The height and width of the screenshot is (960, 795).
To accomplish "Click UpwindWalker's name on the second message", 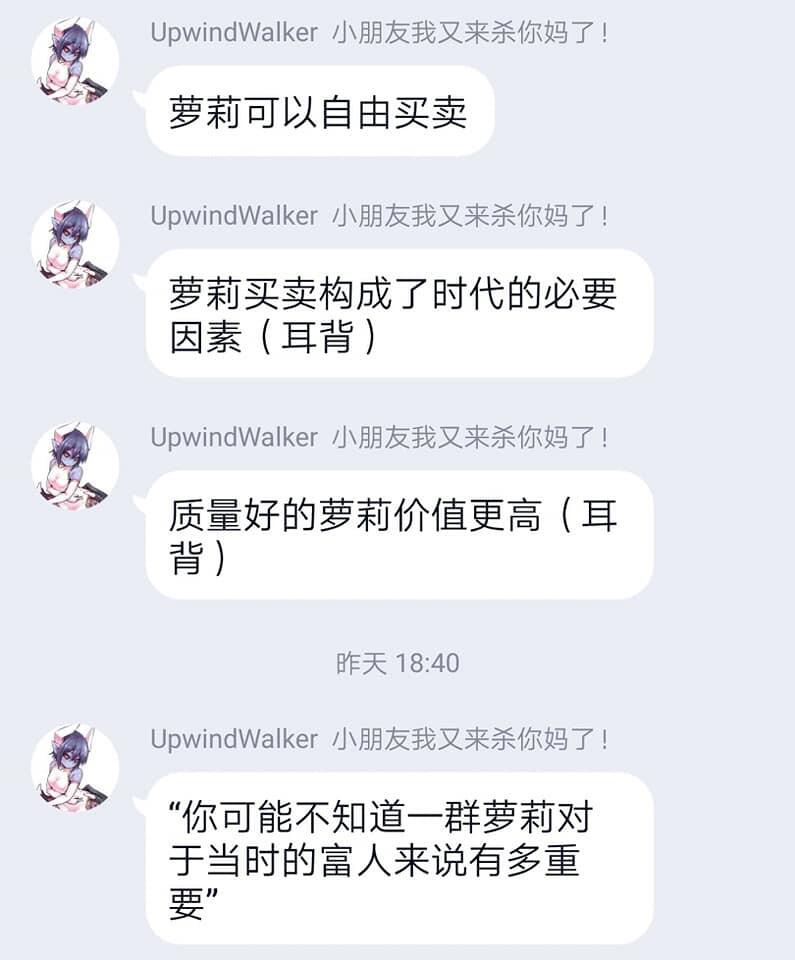I will coord(230,215).
